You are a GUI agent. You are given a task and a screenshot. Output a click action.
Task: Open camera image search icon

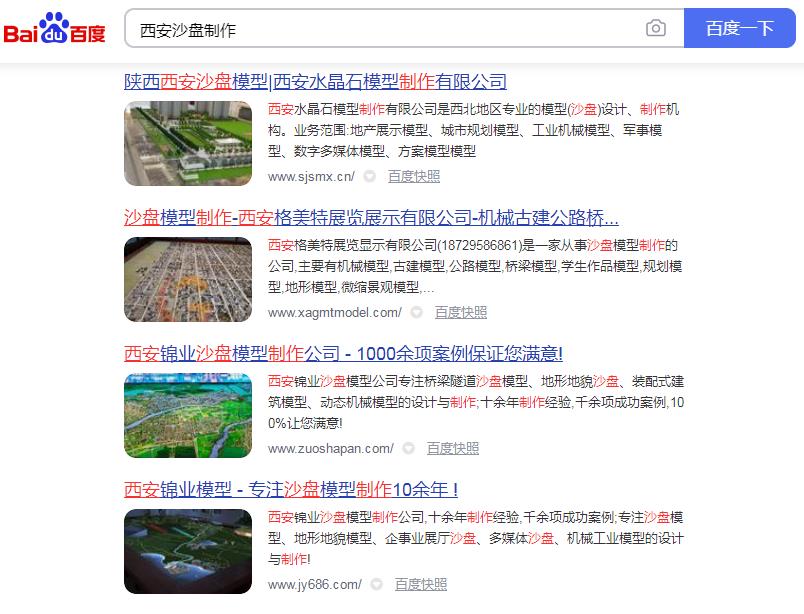pos(655,29)
